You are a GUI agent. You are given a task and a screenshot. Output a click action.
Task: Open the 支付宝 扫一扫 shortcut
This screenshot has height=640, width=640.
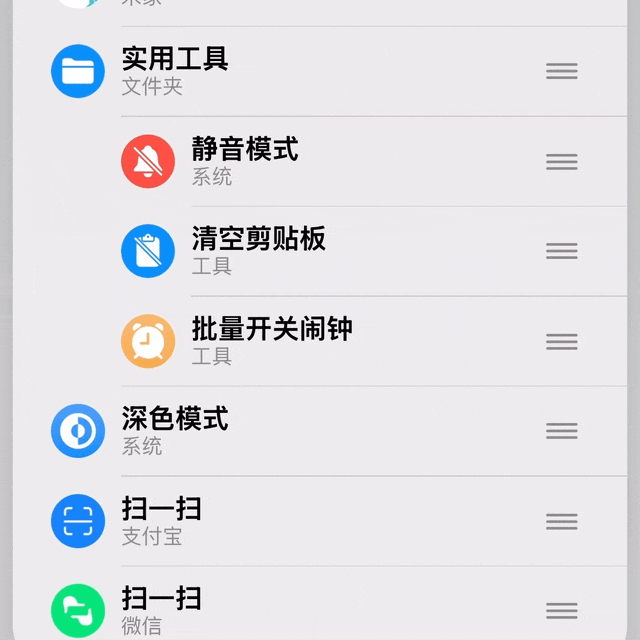(162, 521)
